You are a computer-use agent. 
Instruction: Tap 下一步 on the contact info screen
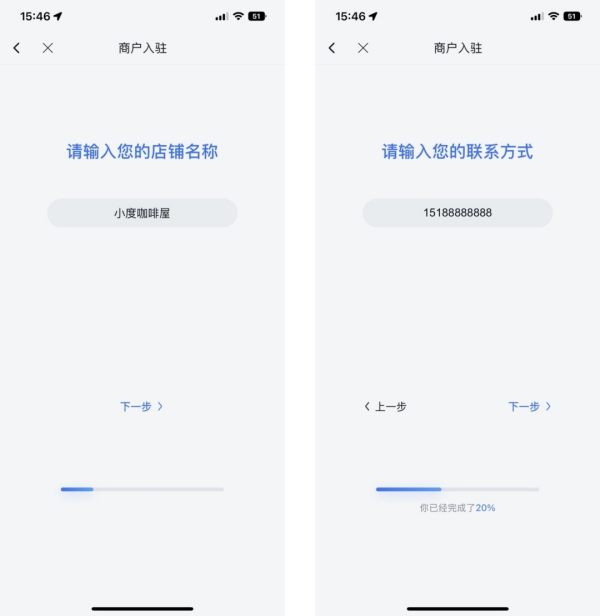(529, 407)
